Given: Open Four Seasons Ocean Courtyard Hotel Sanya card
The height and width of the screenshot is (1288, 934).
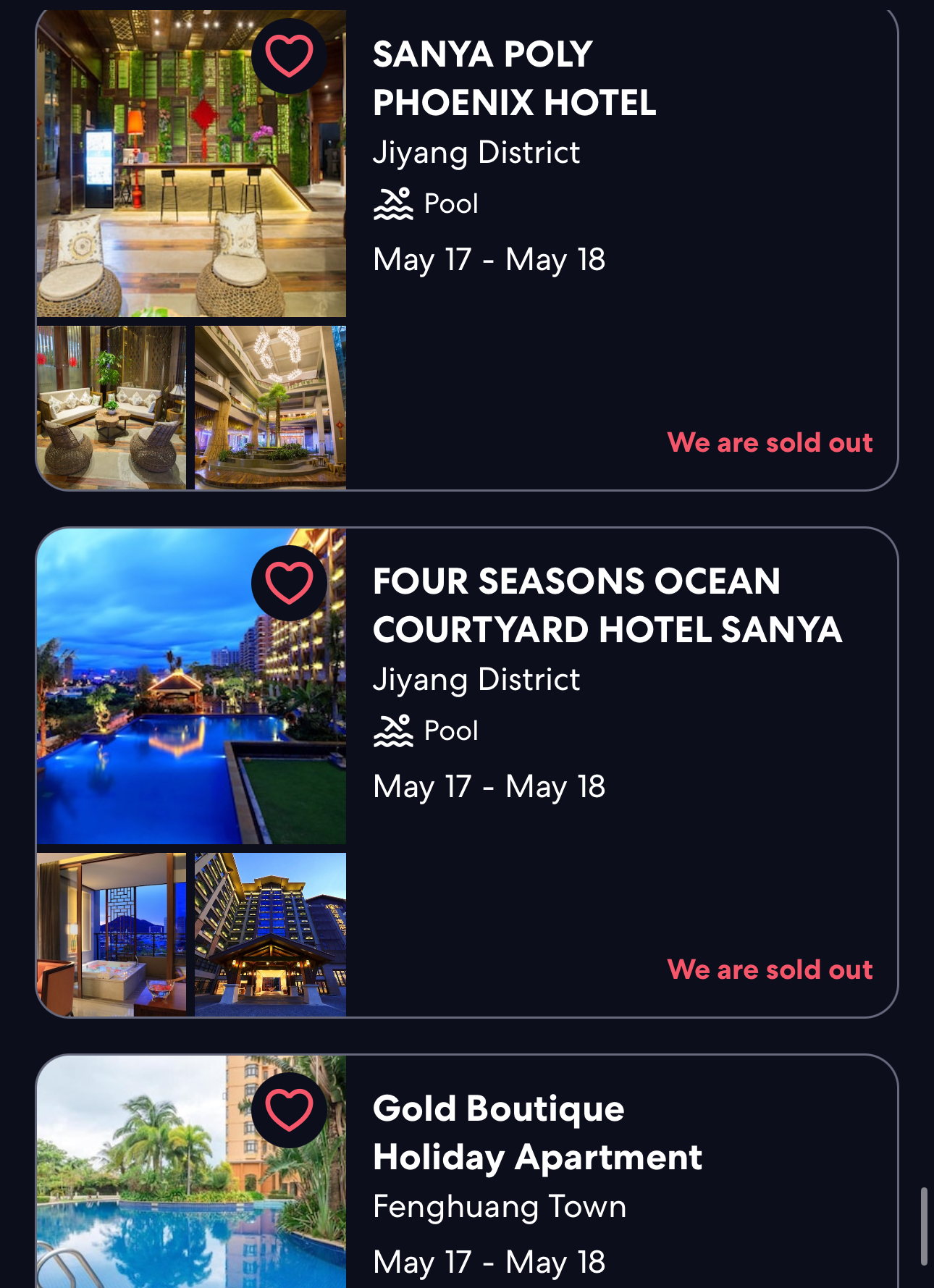Looking at the screenshot, I should 607,605.
